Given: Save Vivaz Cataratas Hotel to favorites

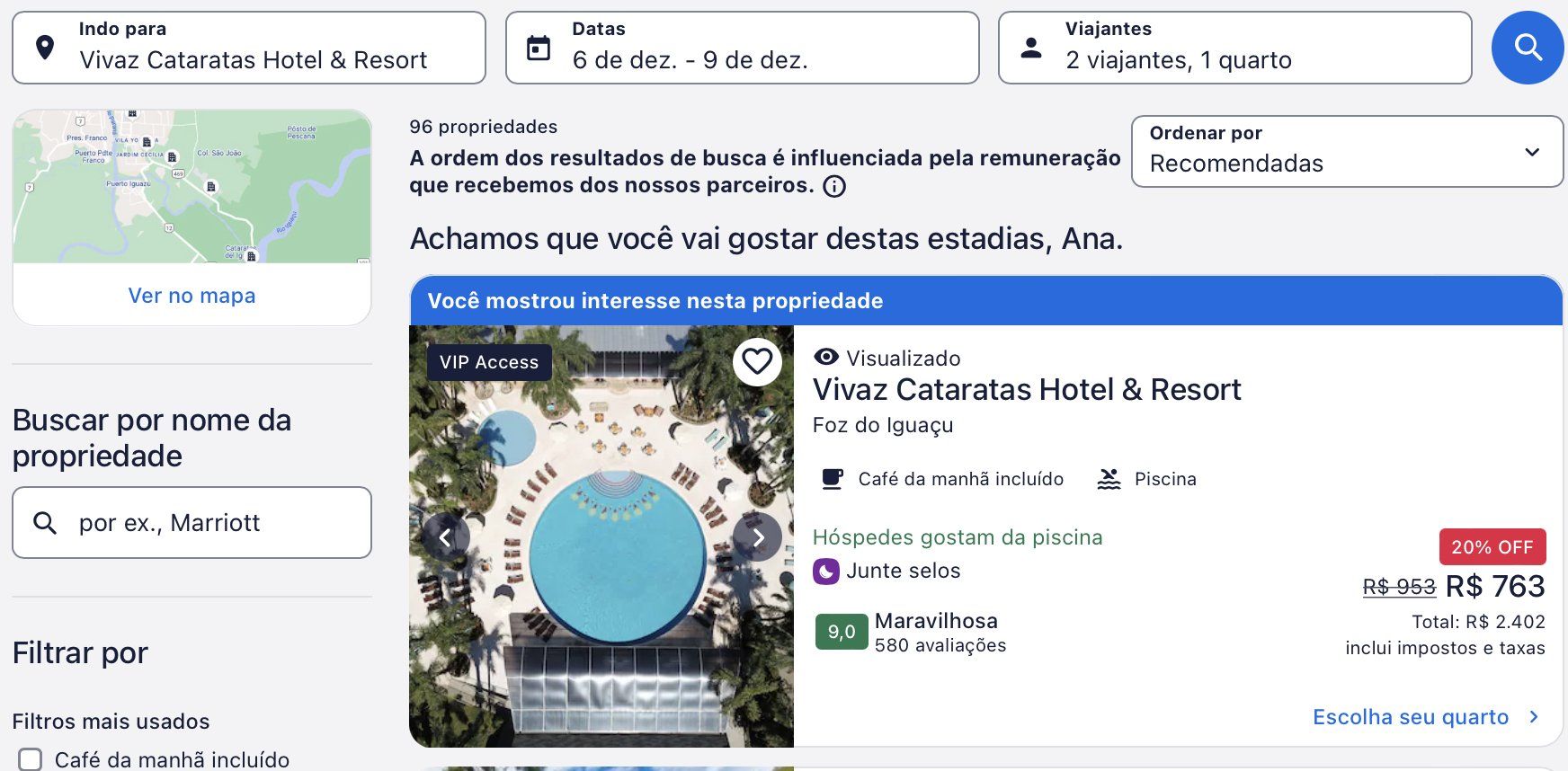Looking at the screenshot, I should coord(757,362).
